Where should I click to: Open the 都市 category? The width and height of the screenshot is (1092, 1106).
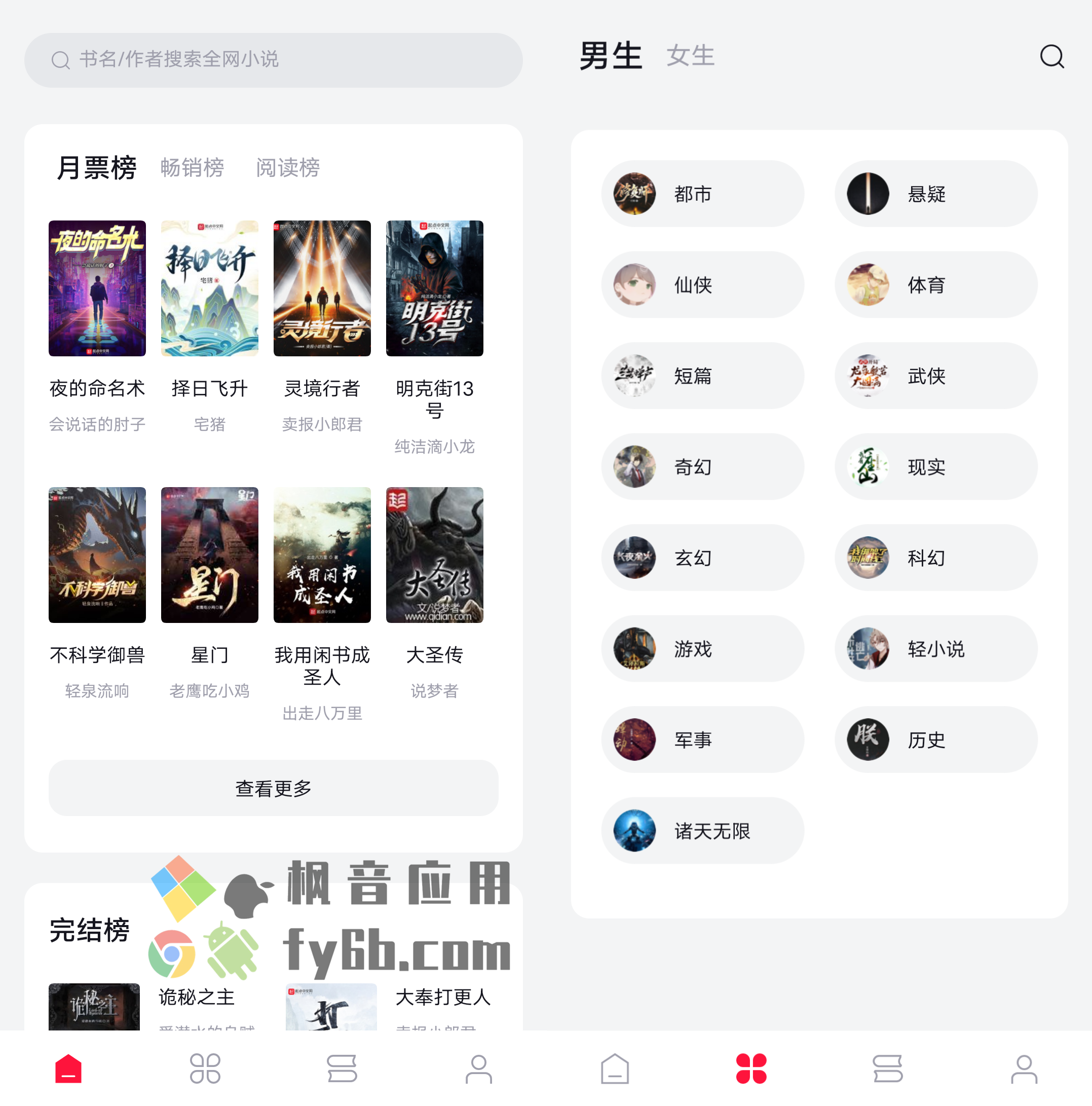click(x=702, y=194)
